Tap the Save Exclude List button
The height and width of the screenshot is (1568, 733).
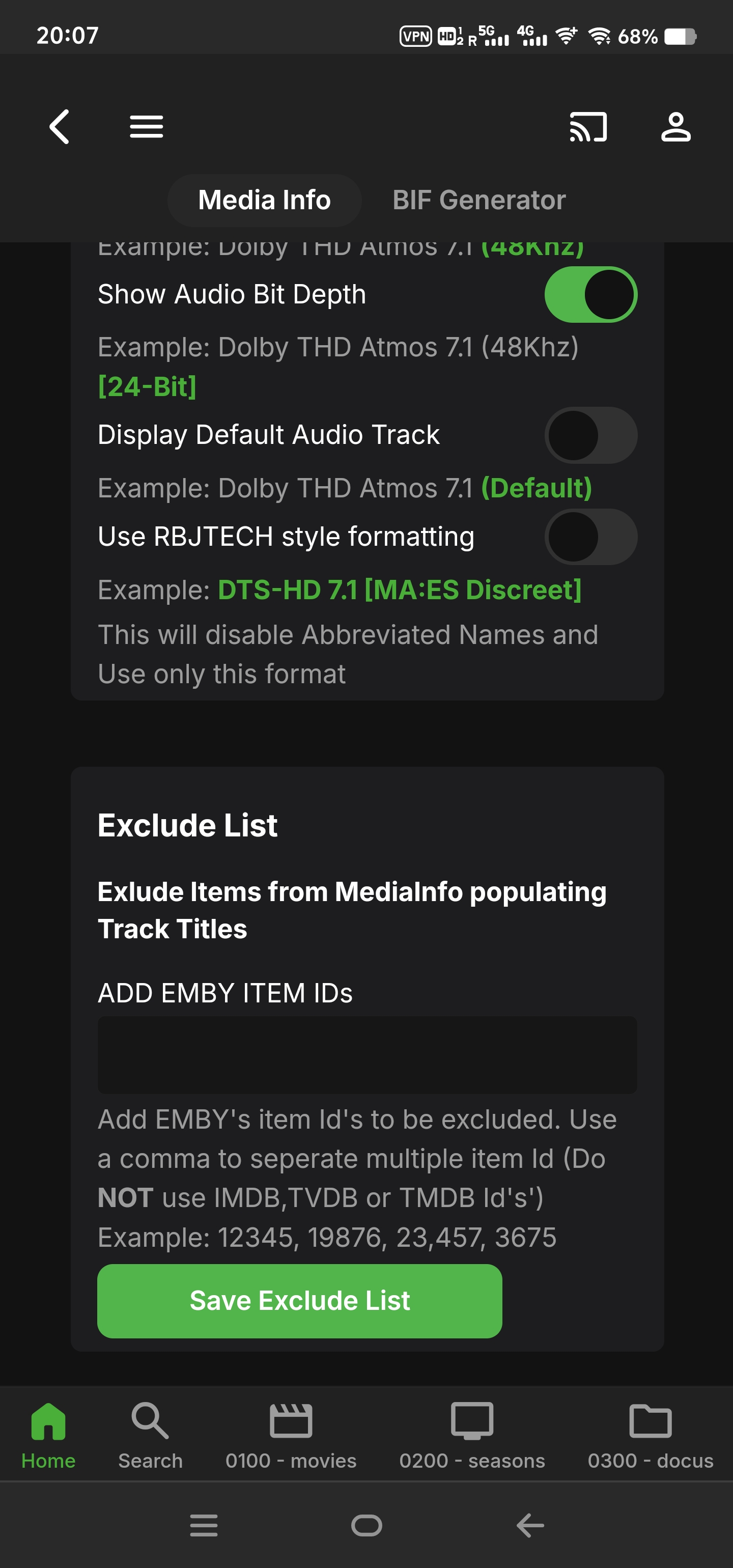click(299, 1301)
